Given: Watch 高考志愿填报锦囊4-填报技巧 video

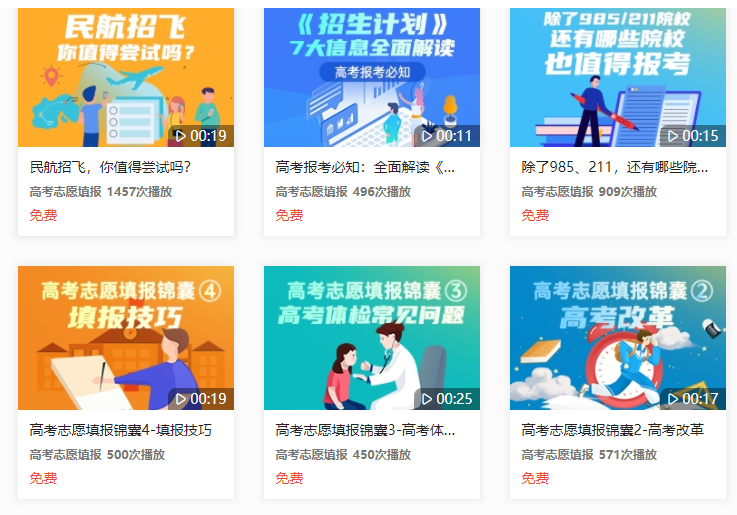Looking at the screenshot, I should point(125,338).
